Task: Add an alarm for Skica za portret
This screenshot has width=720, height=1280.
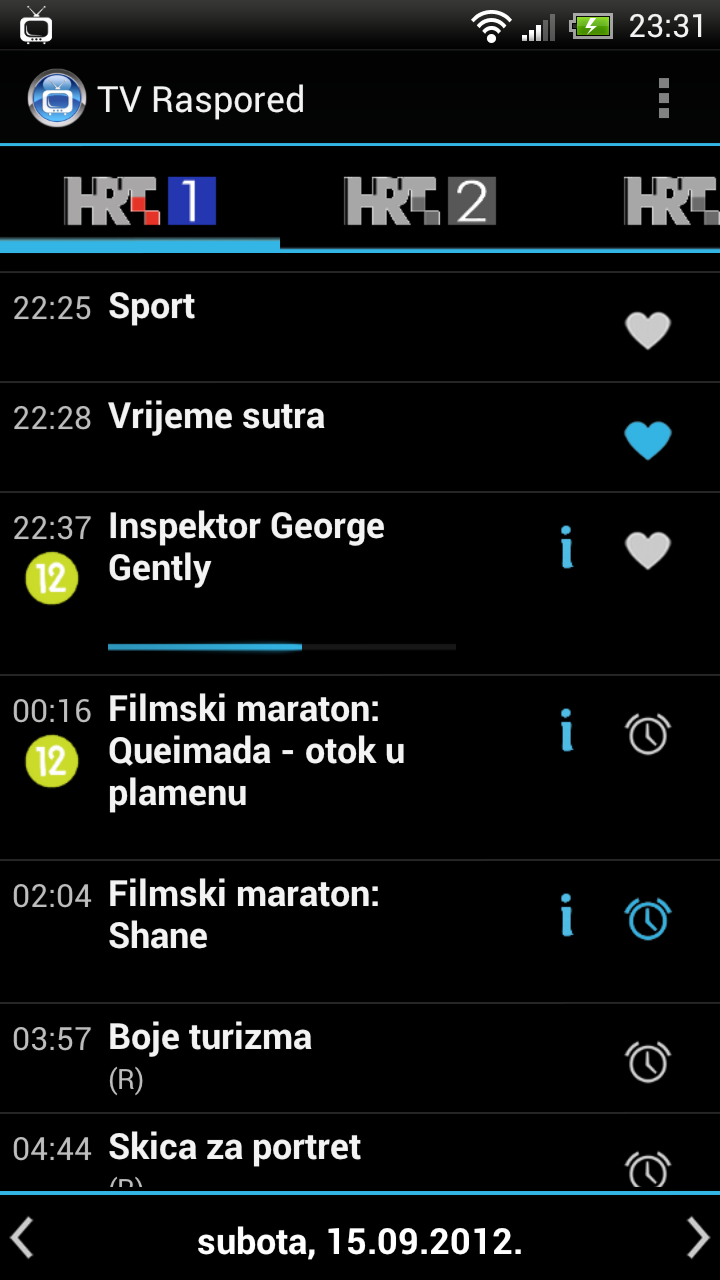Action: pyautogui.click(x=647, y=1169)
